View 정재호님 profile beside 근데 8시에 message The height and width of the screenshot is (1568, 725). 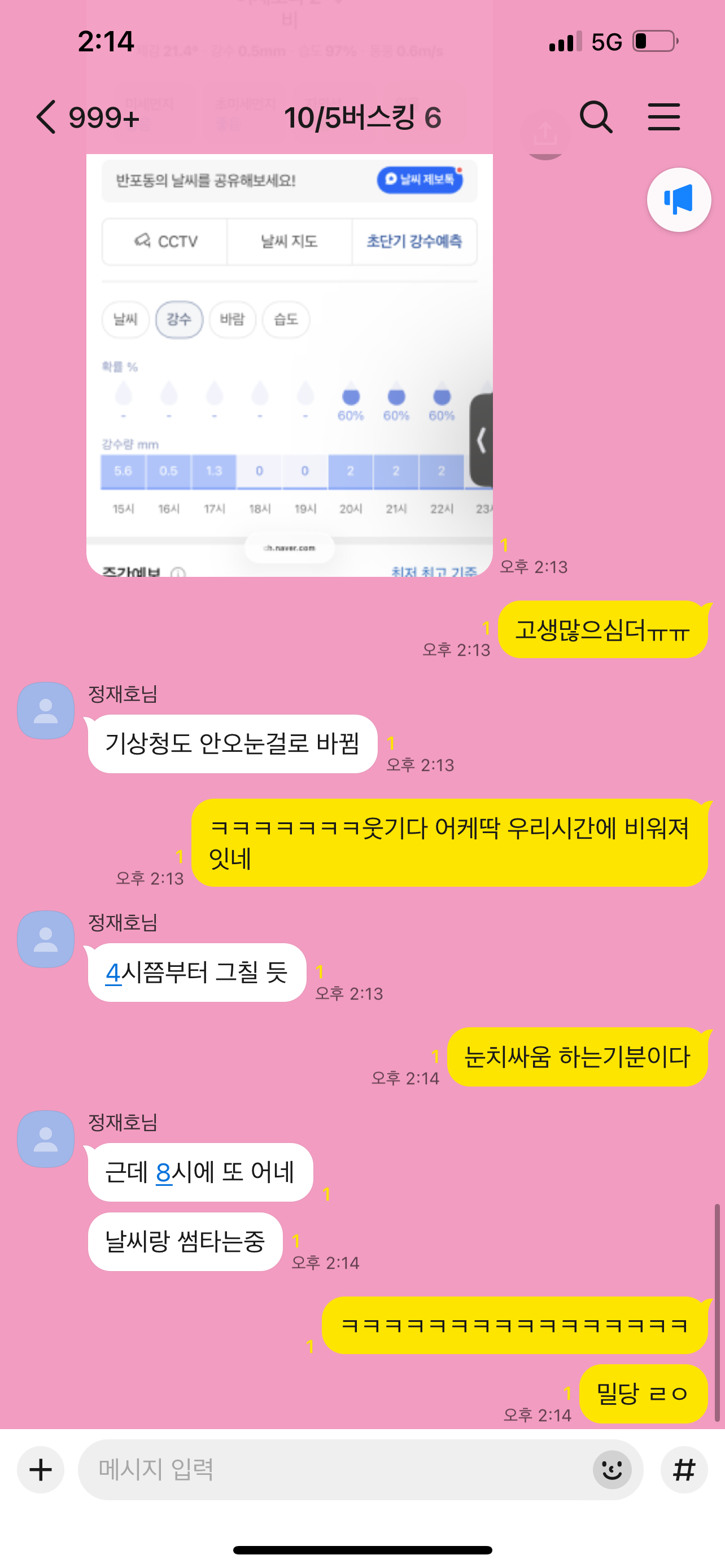pos(46,1139)
